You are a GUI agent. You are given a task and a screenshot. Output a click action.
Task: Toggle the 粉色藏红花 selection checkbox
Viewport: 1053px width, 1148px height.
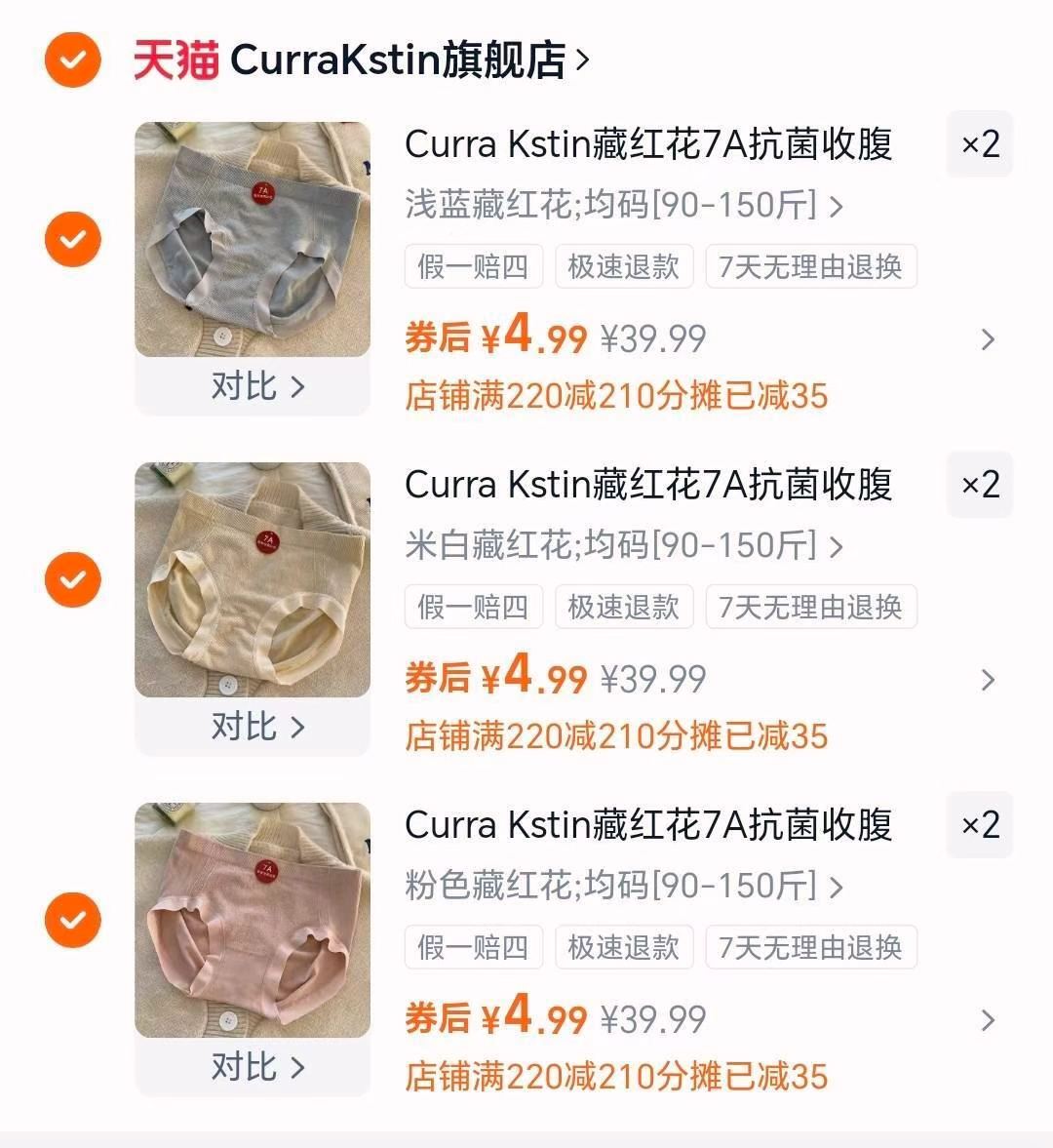pyautogui.click(x=72, y=919)
